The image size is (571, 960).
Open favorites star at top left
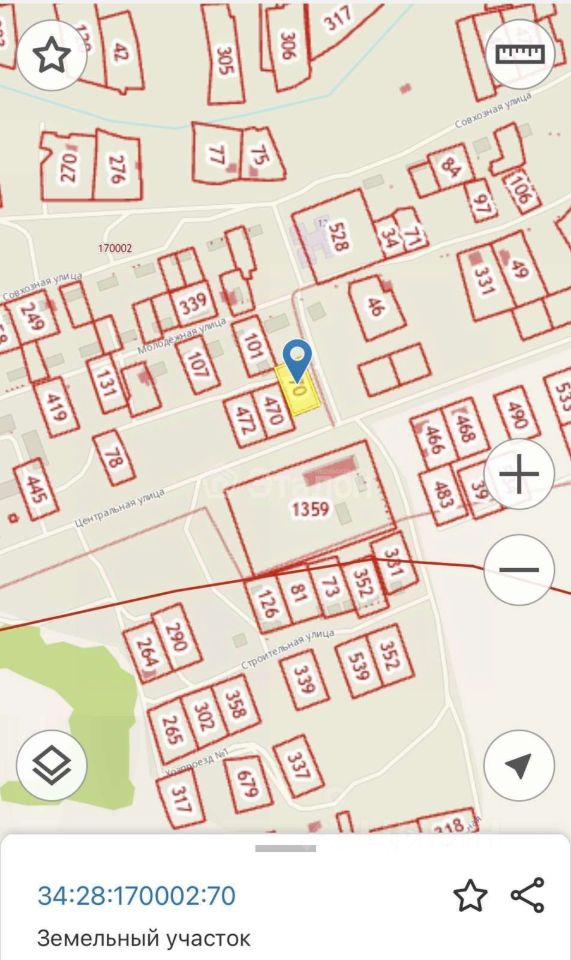[x=52, y=56]
